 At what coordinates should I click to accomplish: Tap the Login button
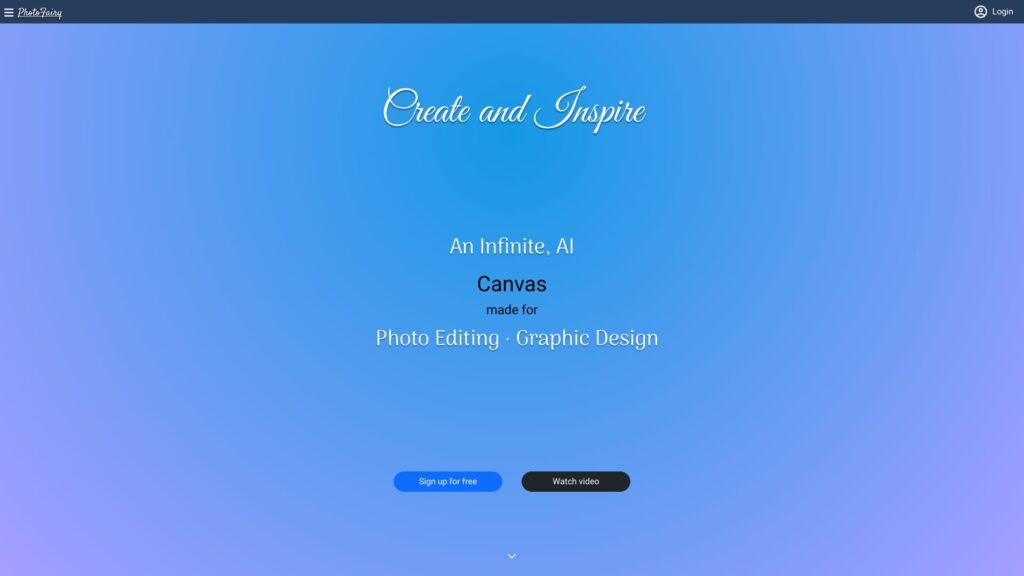(x=994, y=12)
